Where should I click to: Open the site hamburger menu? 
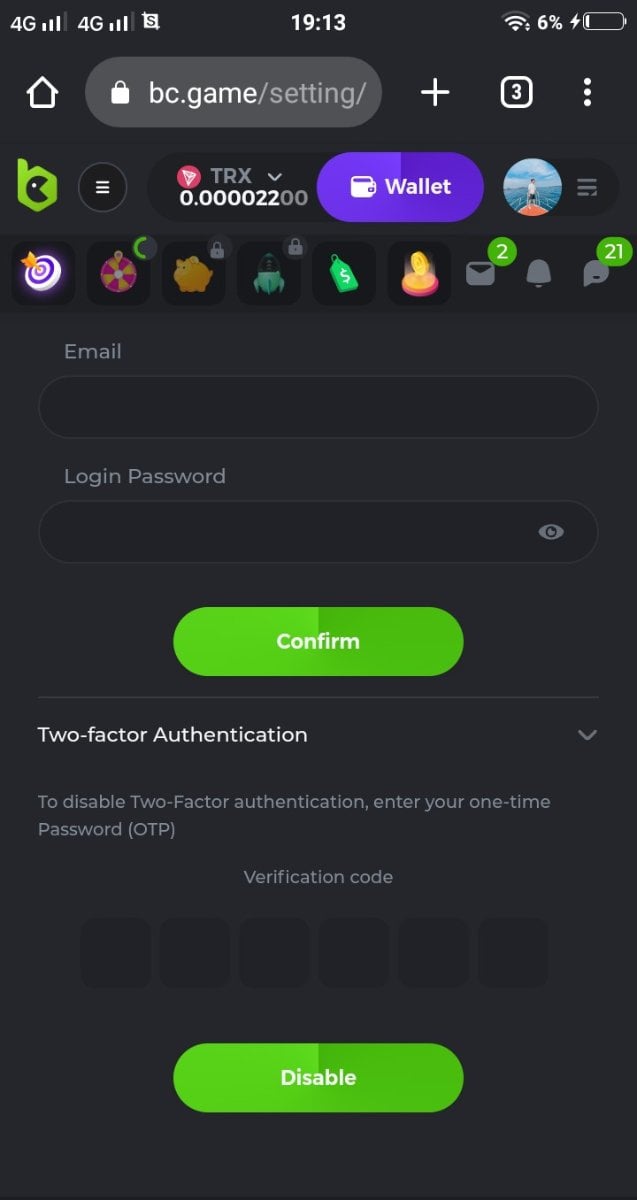point(102,187)
